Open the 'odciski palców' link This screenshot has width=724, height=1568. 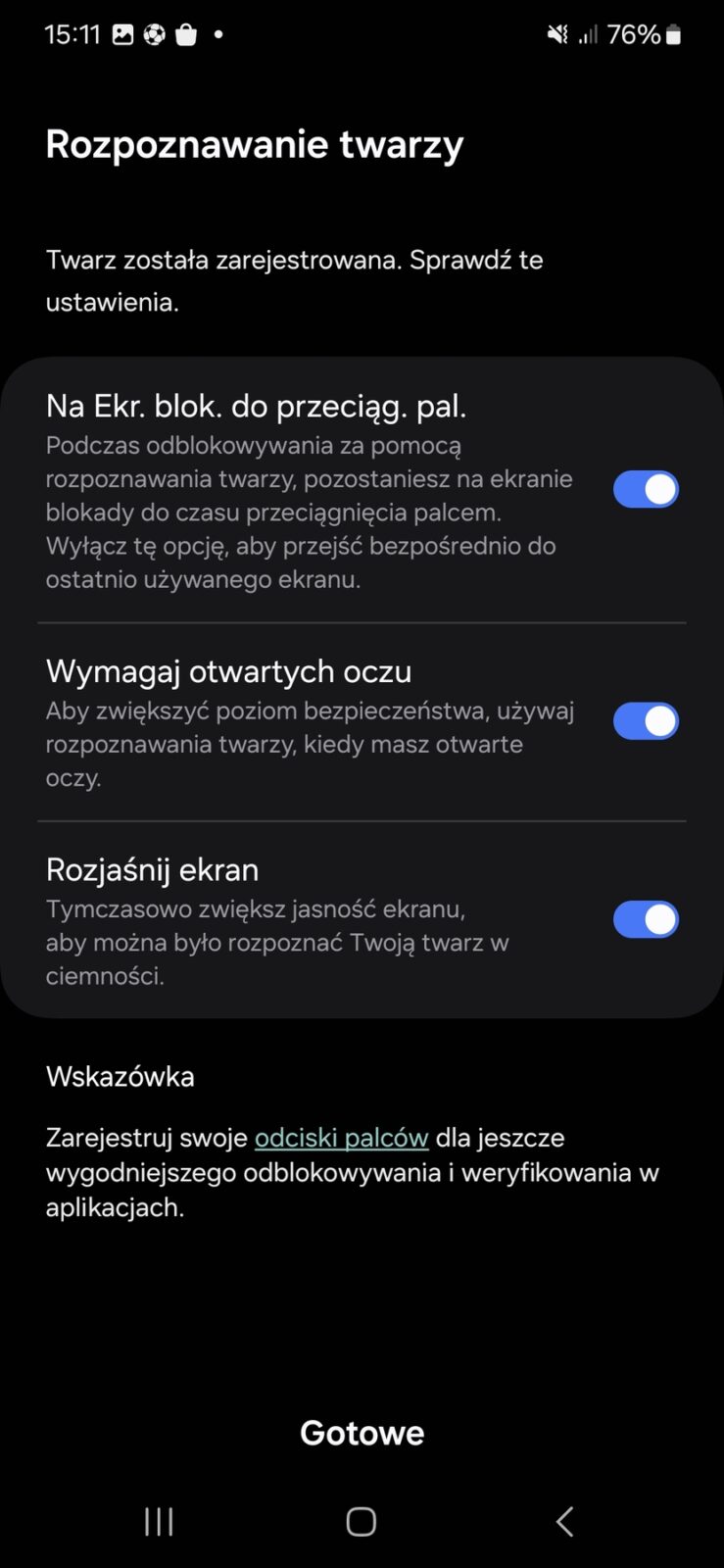341,1138
